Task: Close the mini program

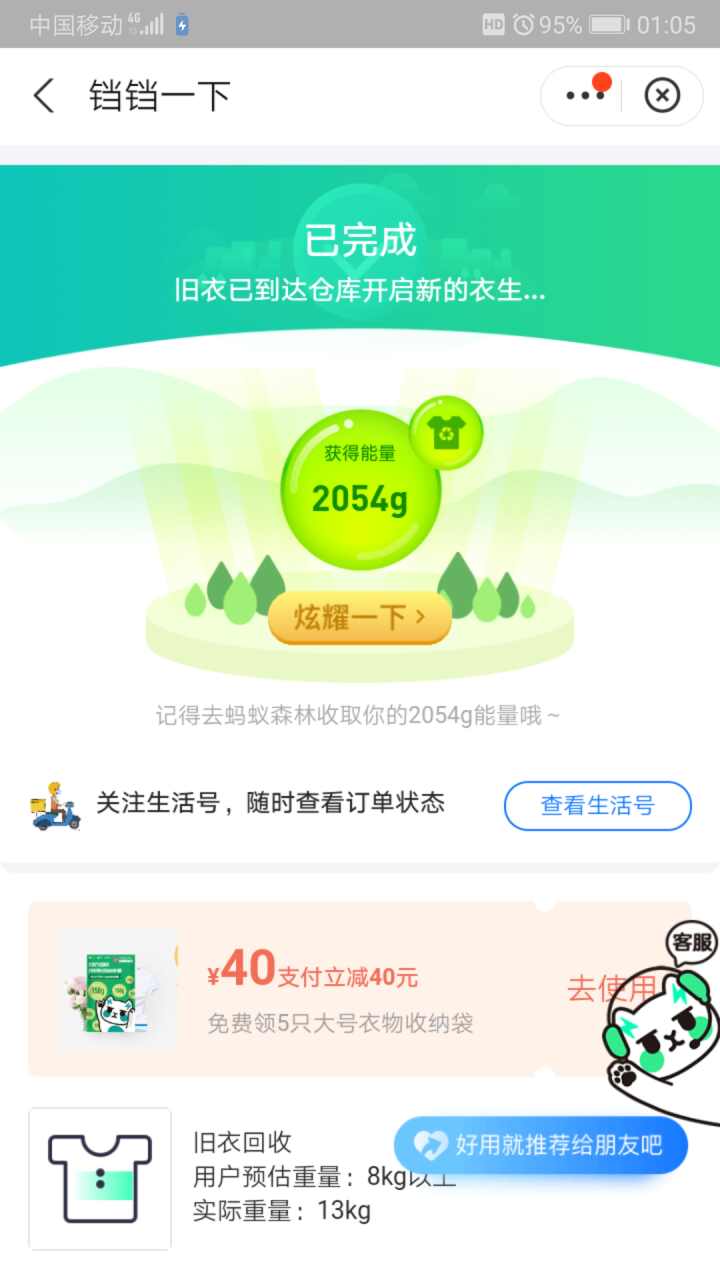Action: click(x=662, y=96)
